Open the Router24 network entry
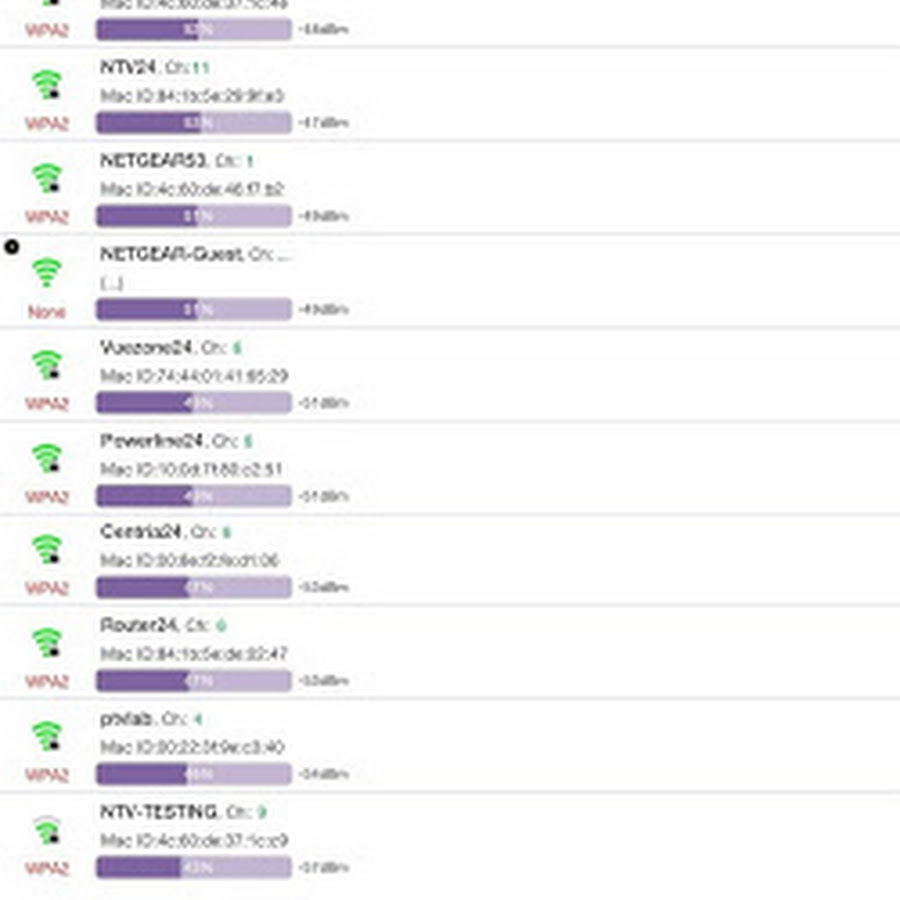Image resolution: width=900 pixels, height=900 pixels. pos(138,625)
